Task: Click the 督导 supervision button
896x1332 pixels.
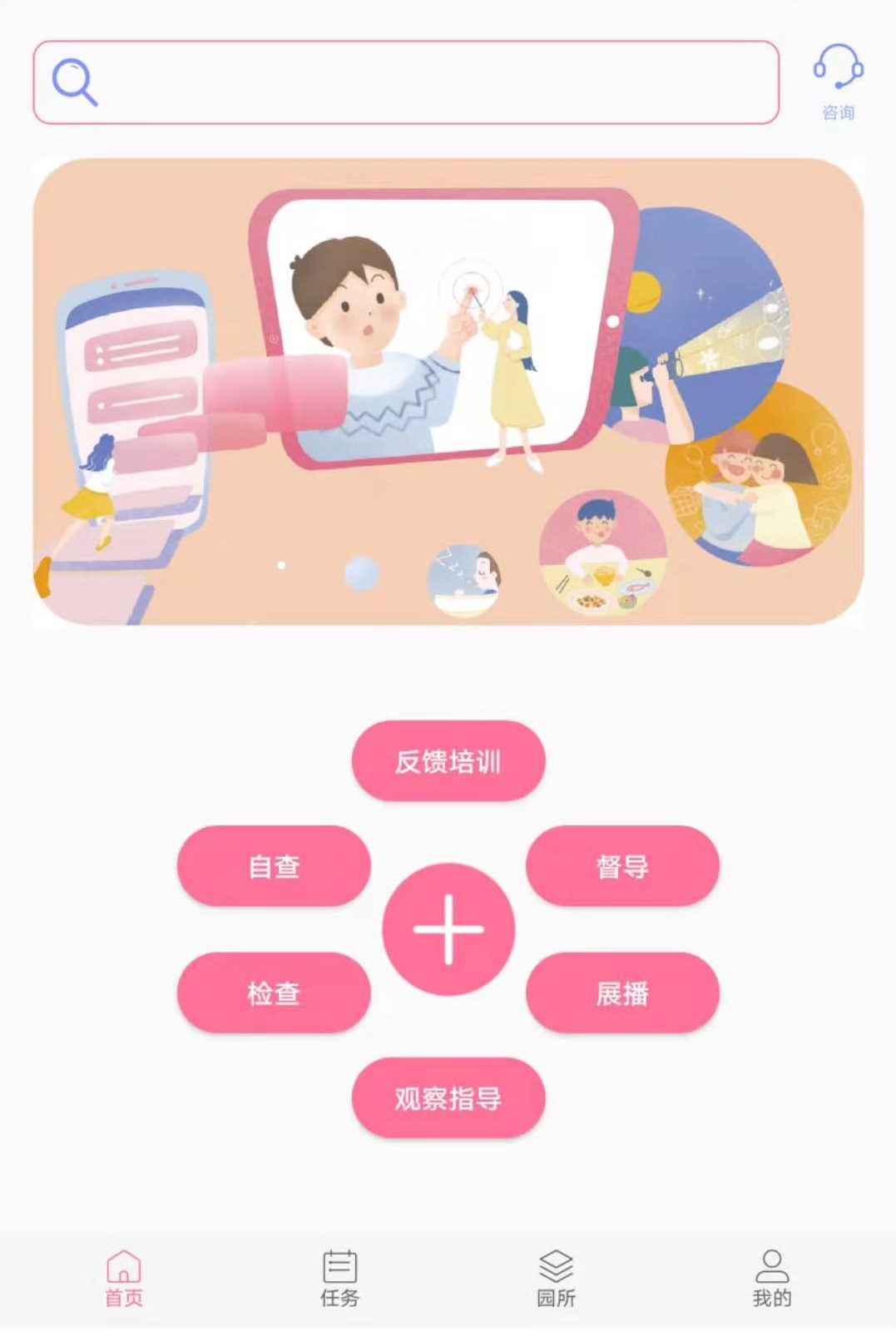Action: (621, 865)
